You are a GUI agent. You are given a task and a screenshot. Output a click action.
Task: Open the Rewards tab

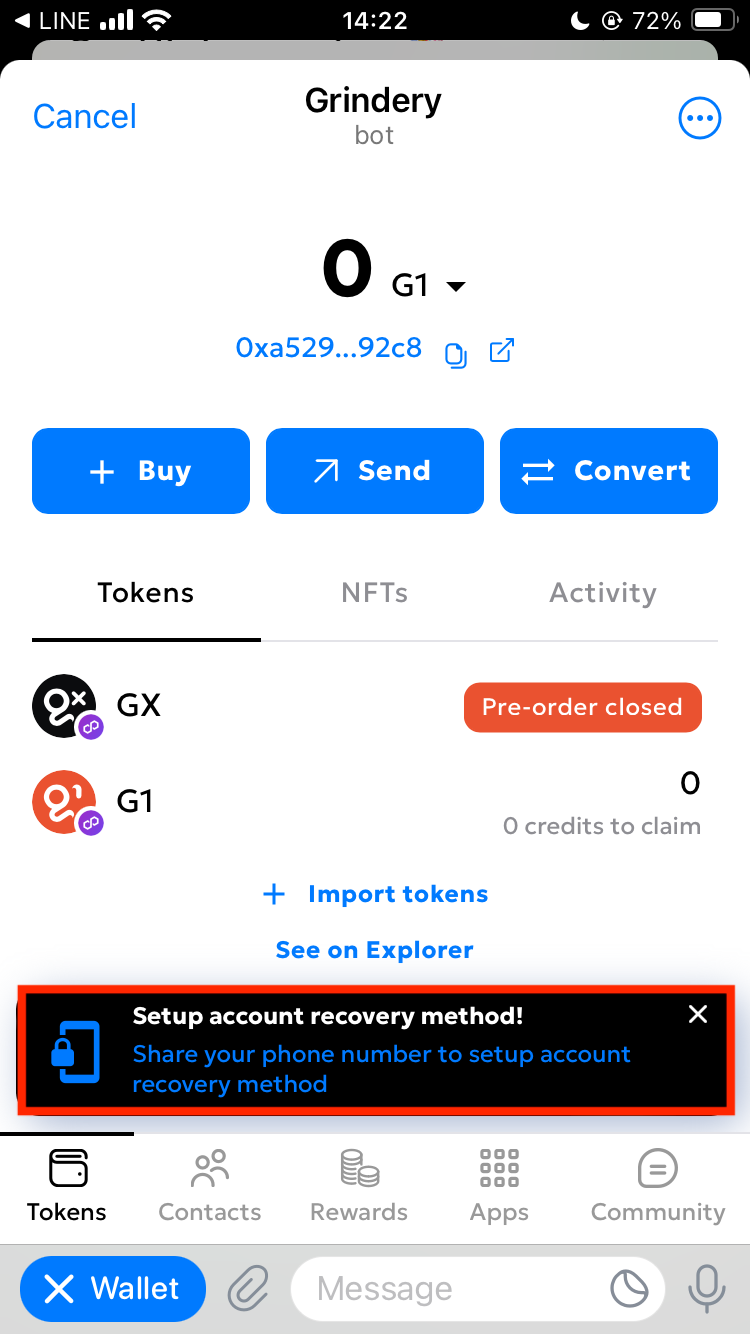(359, 1186)
